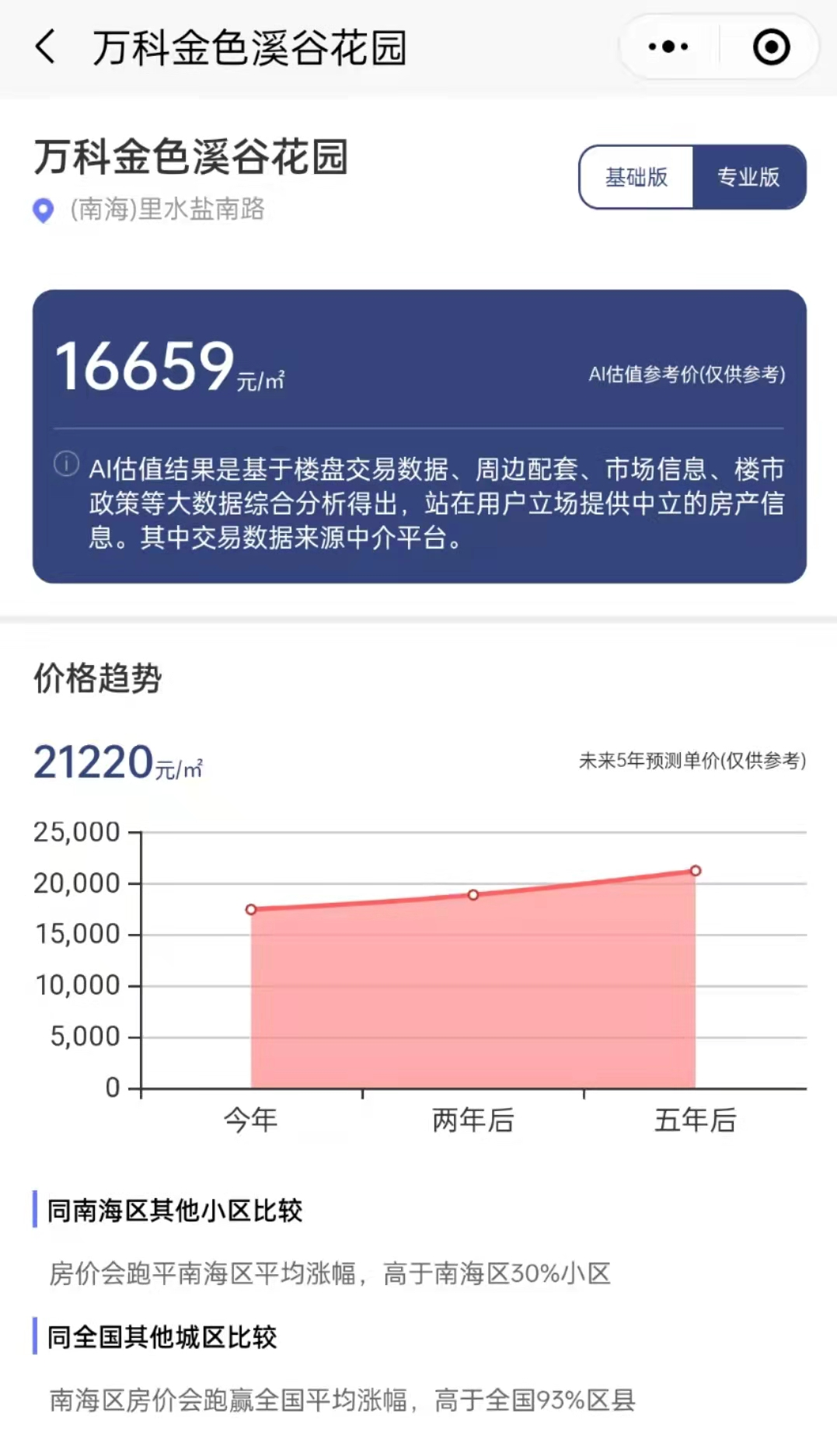The image size is (837, 1456).
Task: Tap the 两年后 data point on chart
Action: (x=473, y=895)
